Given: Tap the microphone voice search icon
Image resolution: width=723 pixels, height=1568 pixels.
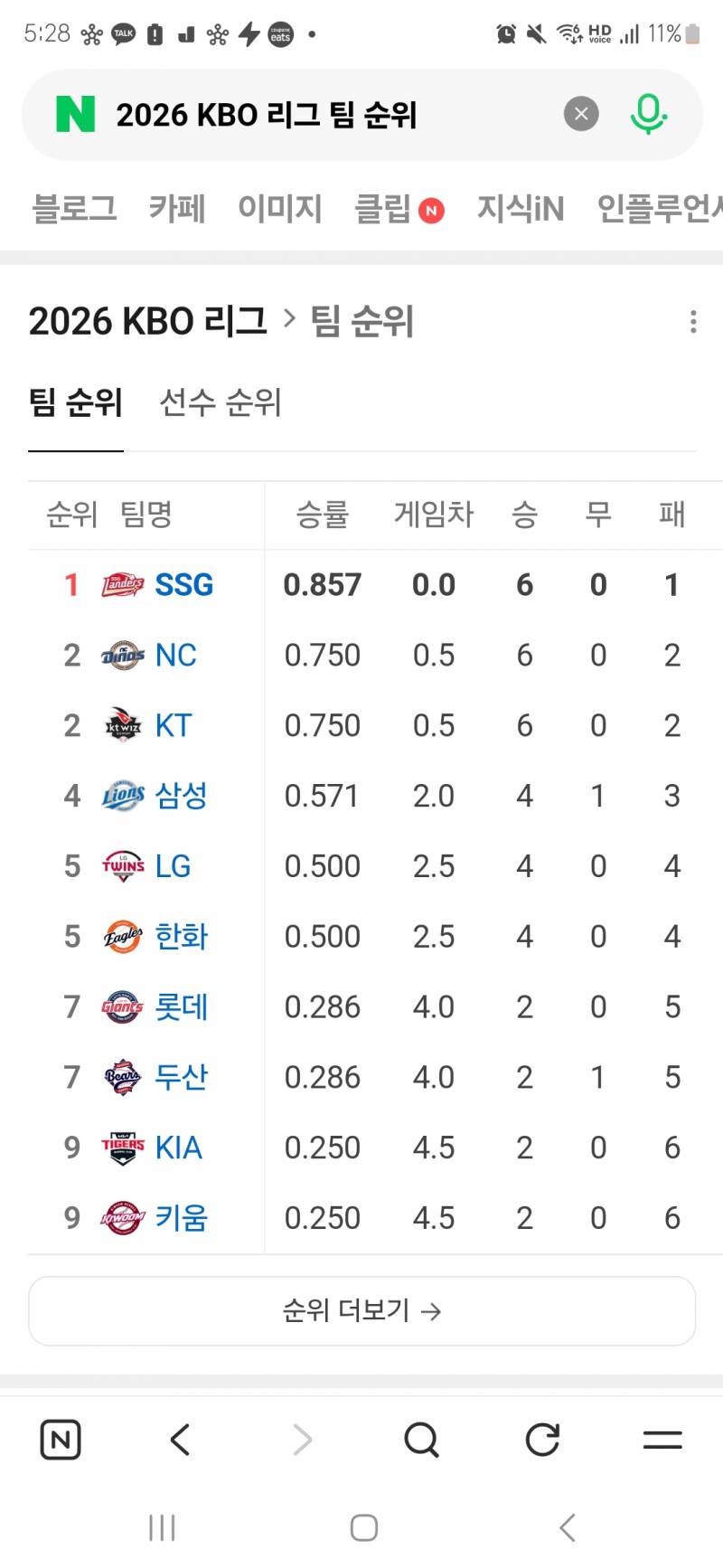Looking at the screenshot, I should 649,113.
